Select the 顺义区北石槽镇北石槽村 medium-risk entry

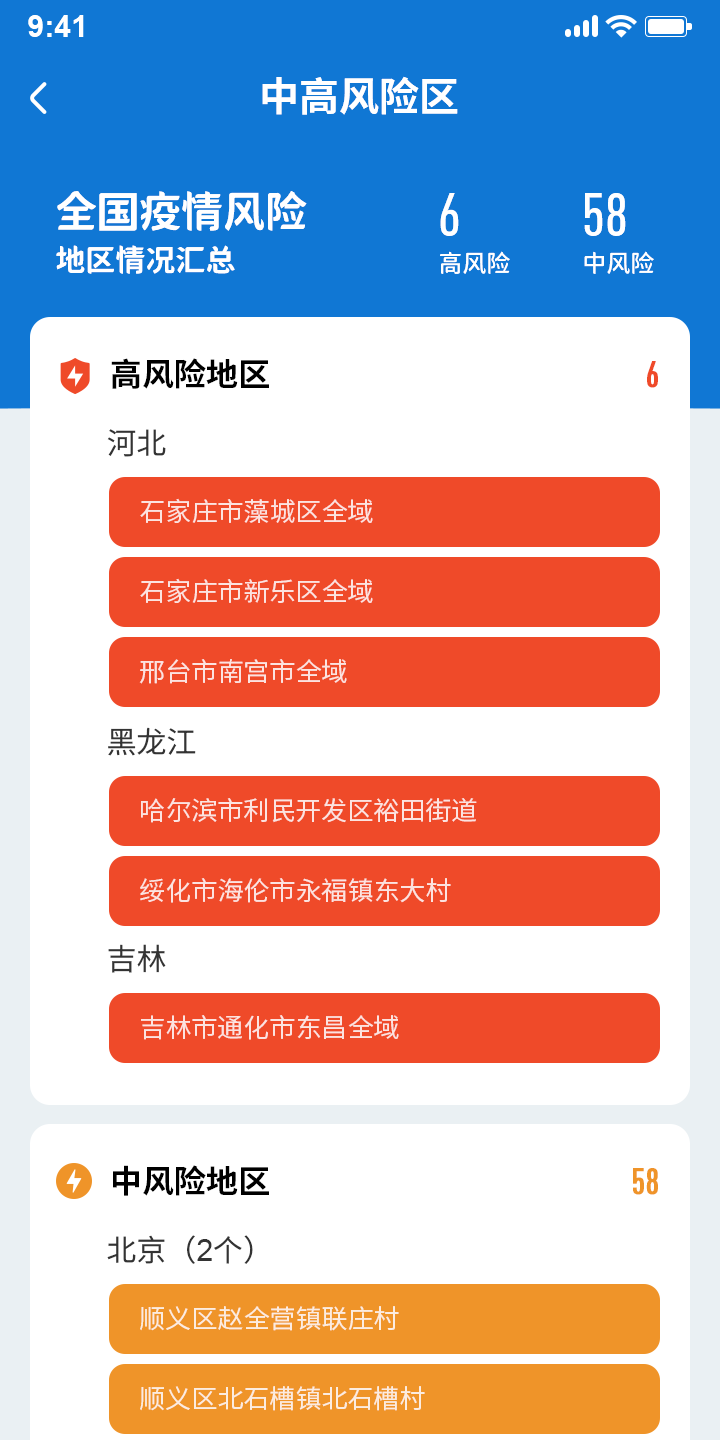[x=384, y=1399]
